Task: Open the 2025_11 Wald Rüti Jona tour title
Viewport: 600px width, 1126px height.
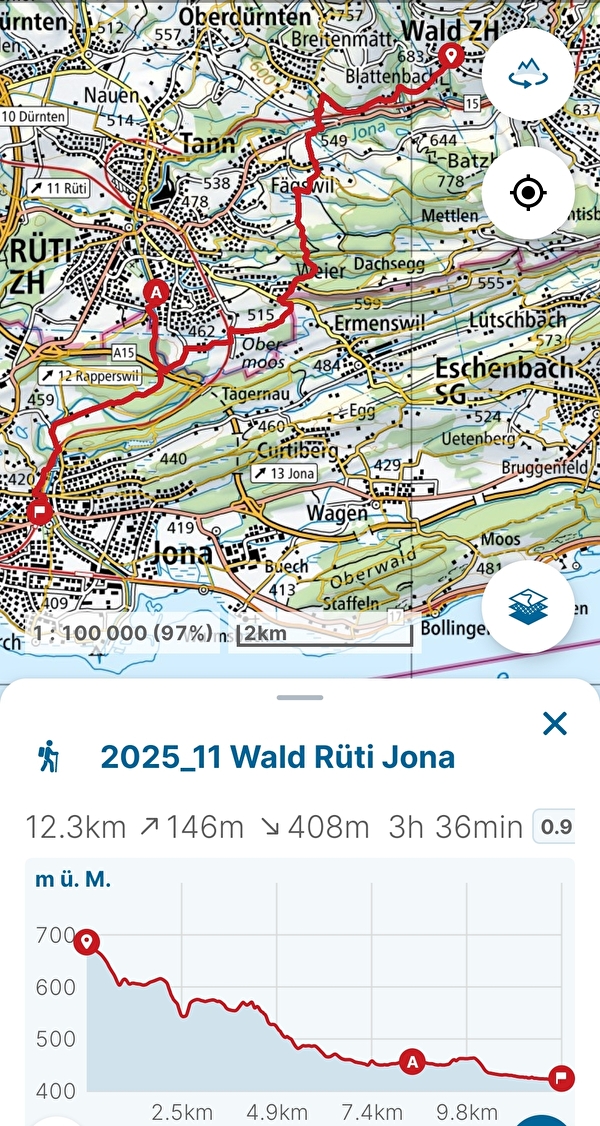Action: [278, 757]
